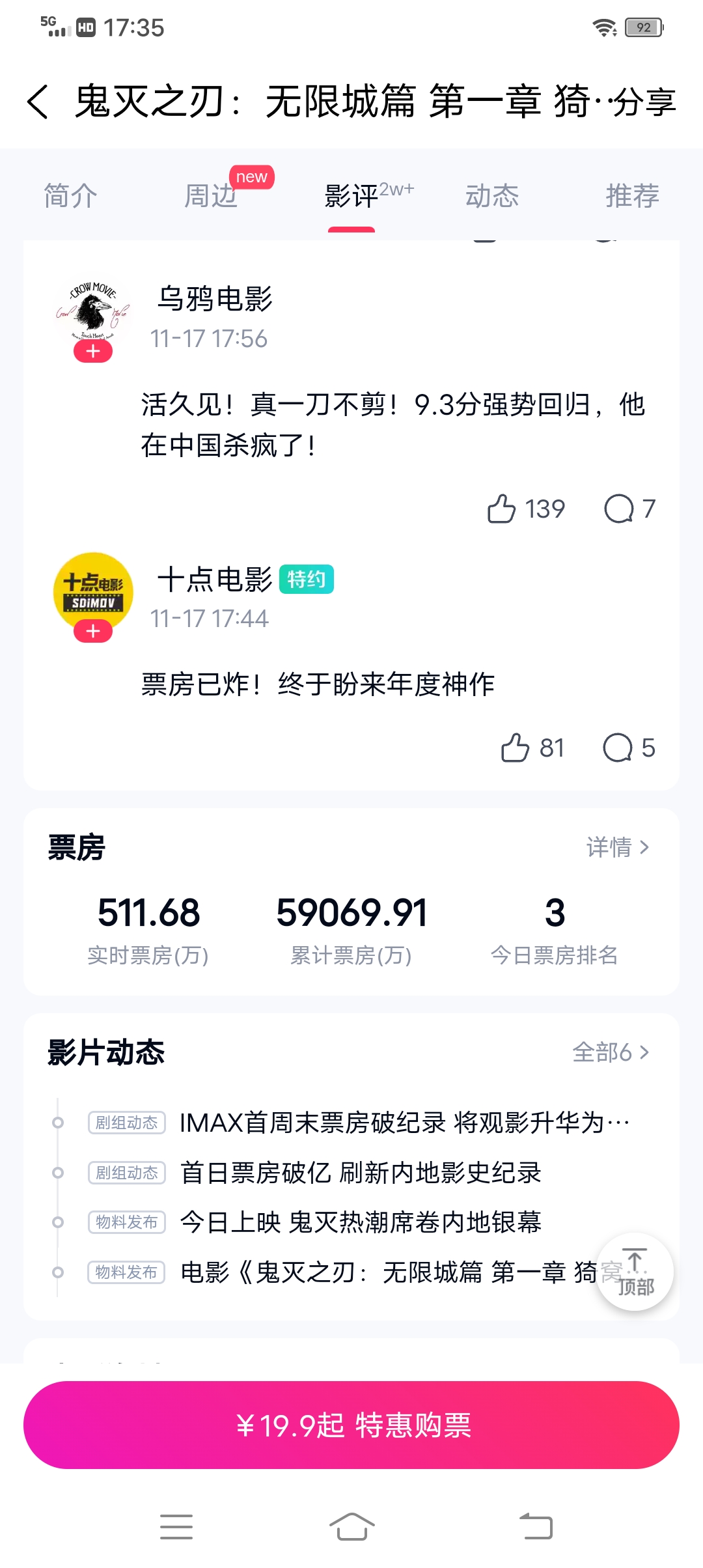Go to the system home screen
The image size is (703, 1568).
[x=351, y=1526]
